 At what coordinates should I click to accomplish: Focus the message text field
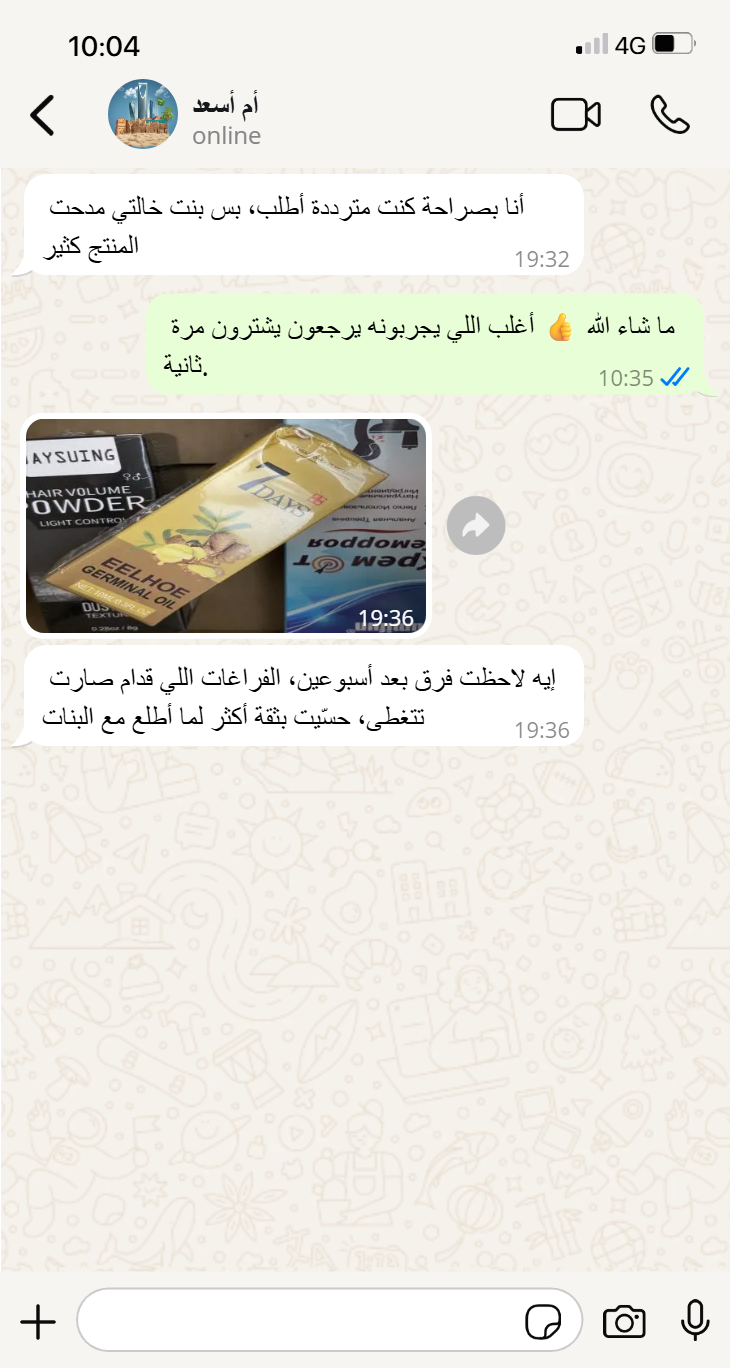pyautogui.click(x=300, y=1321)
